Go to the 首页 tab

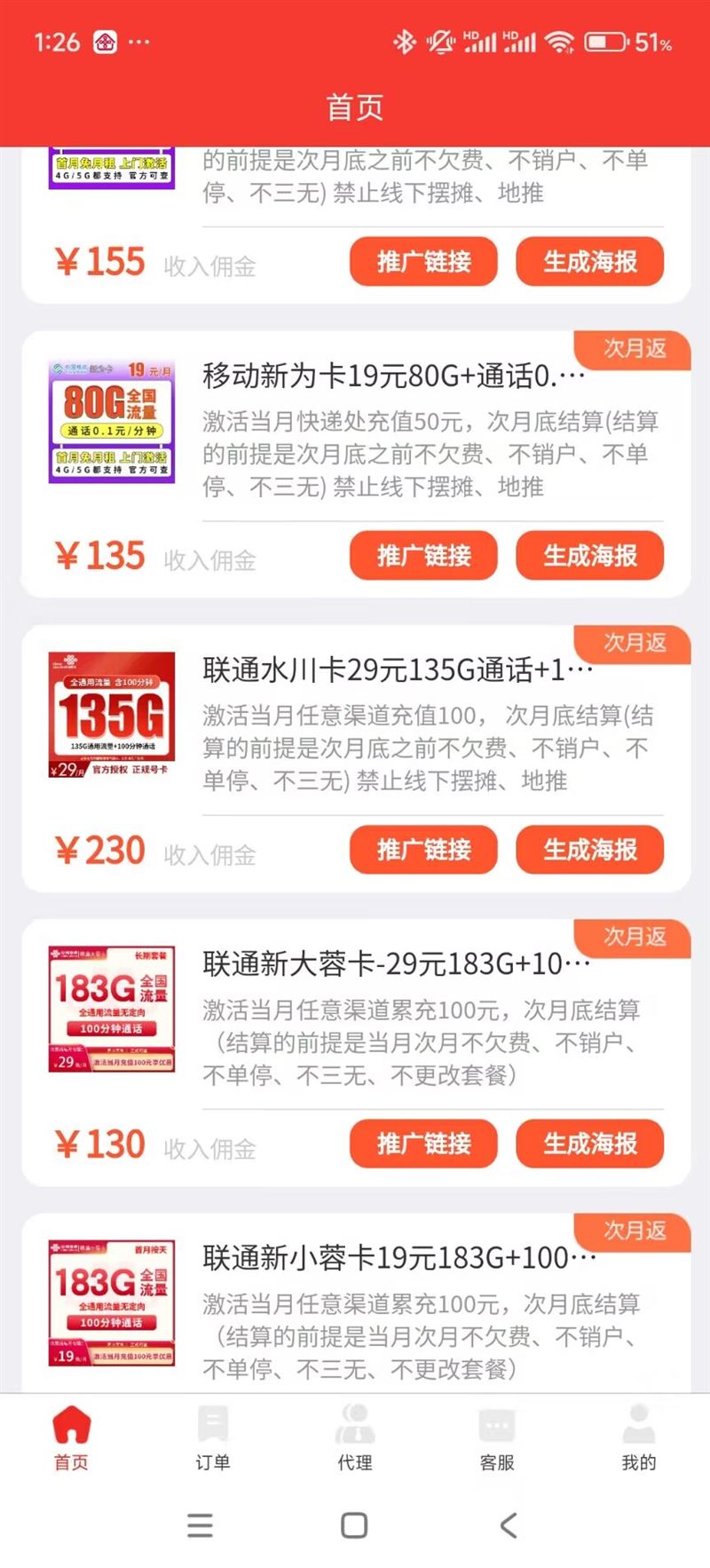(x=71, y=1438)
